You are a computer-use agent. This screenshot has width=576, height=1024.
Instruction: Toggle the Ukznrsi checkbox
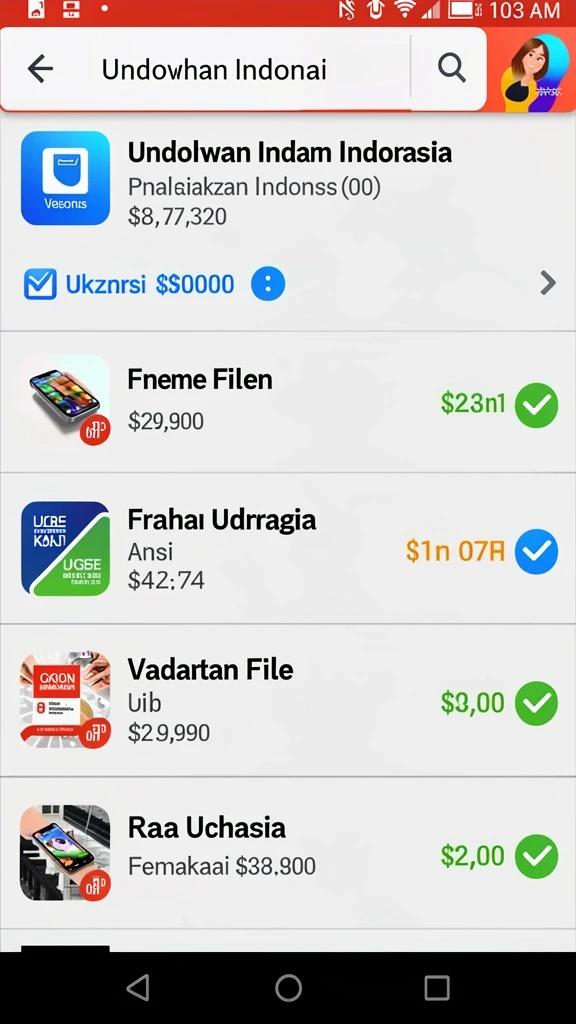click(40, 284)
